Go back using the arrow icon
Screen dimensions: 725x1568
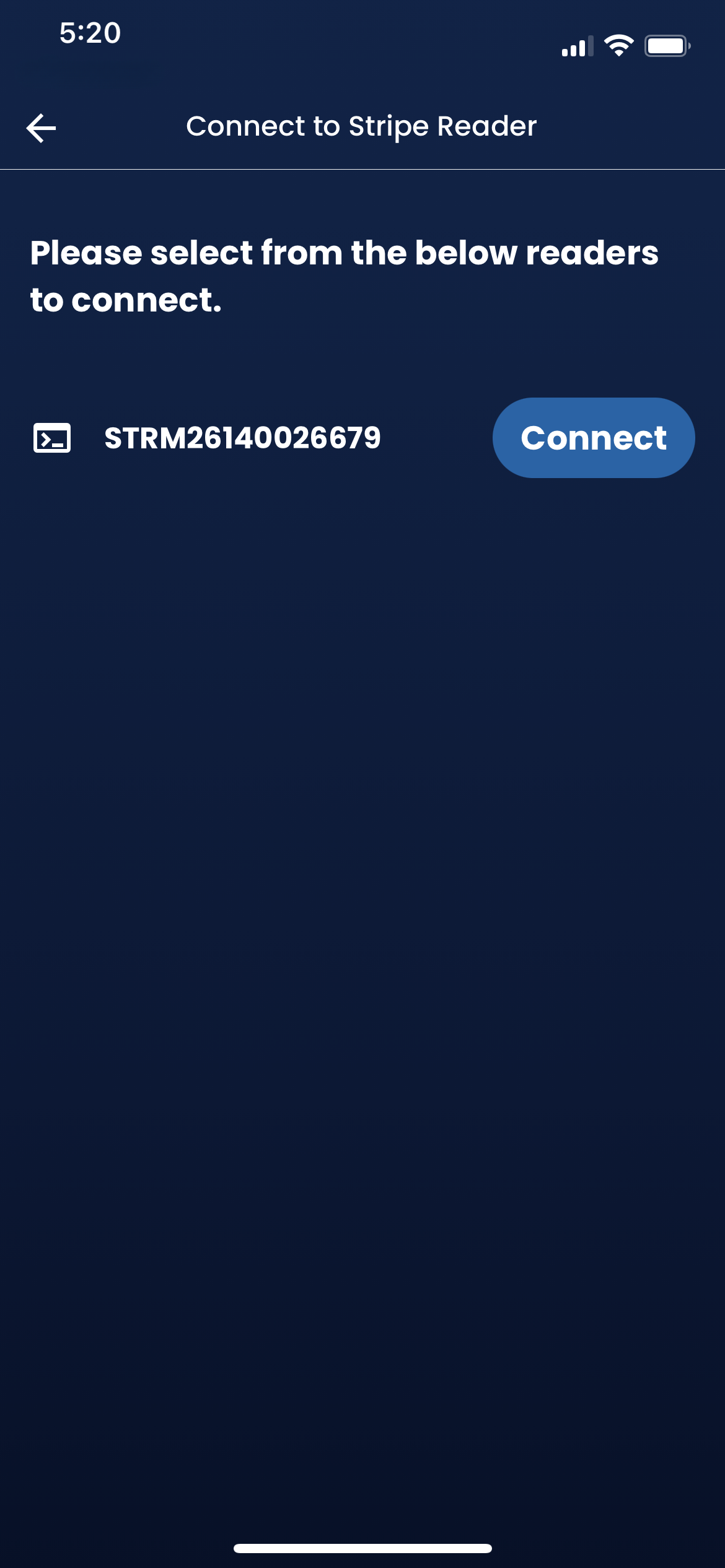click(42, 128)
